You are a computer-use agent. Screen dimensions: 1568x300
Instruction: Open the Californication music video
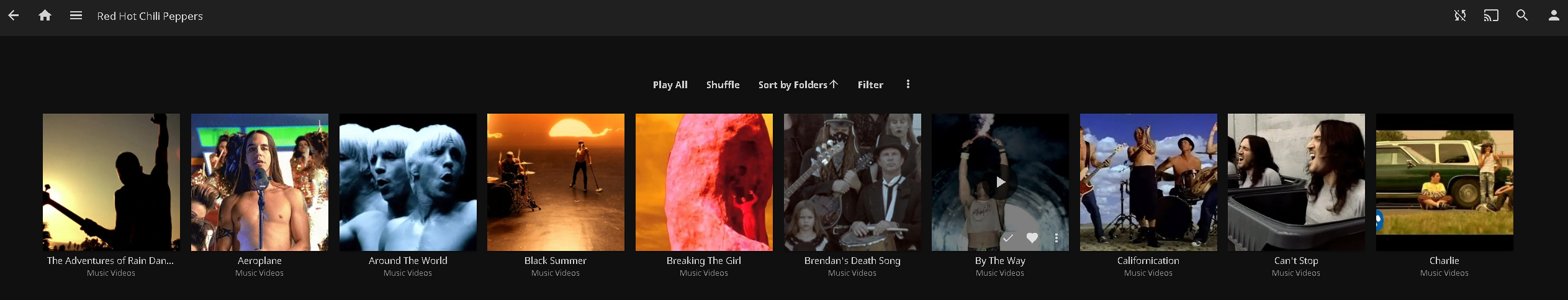click(1148, 182)
